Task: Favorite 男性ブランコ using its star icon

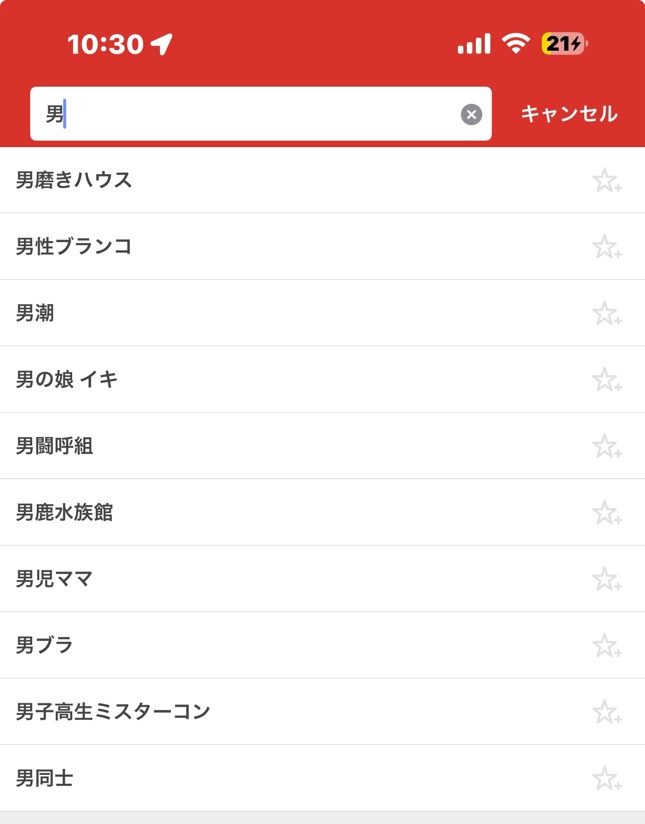Action: pos(606,247)
